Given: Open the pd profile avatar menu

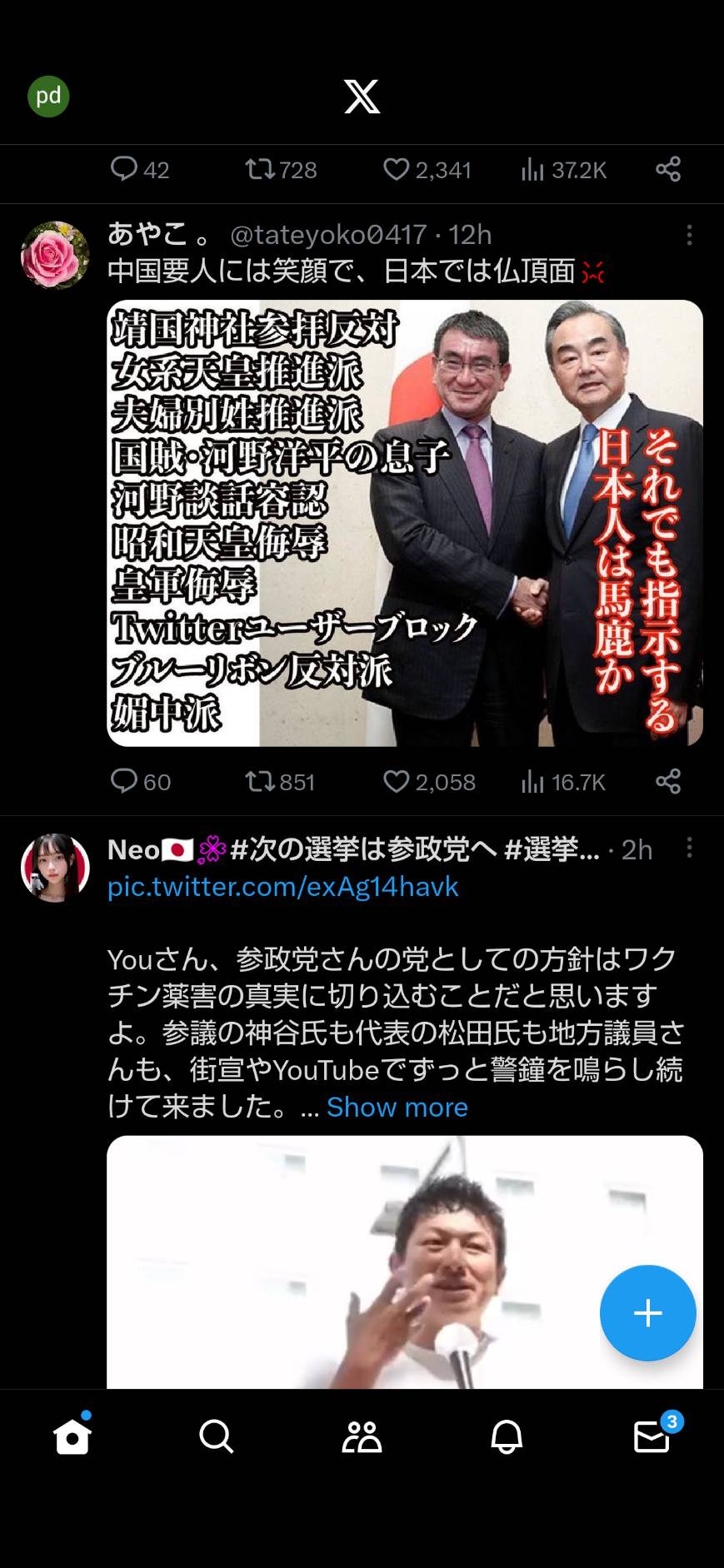Looking at the screenshot, I should point(48,97).
